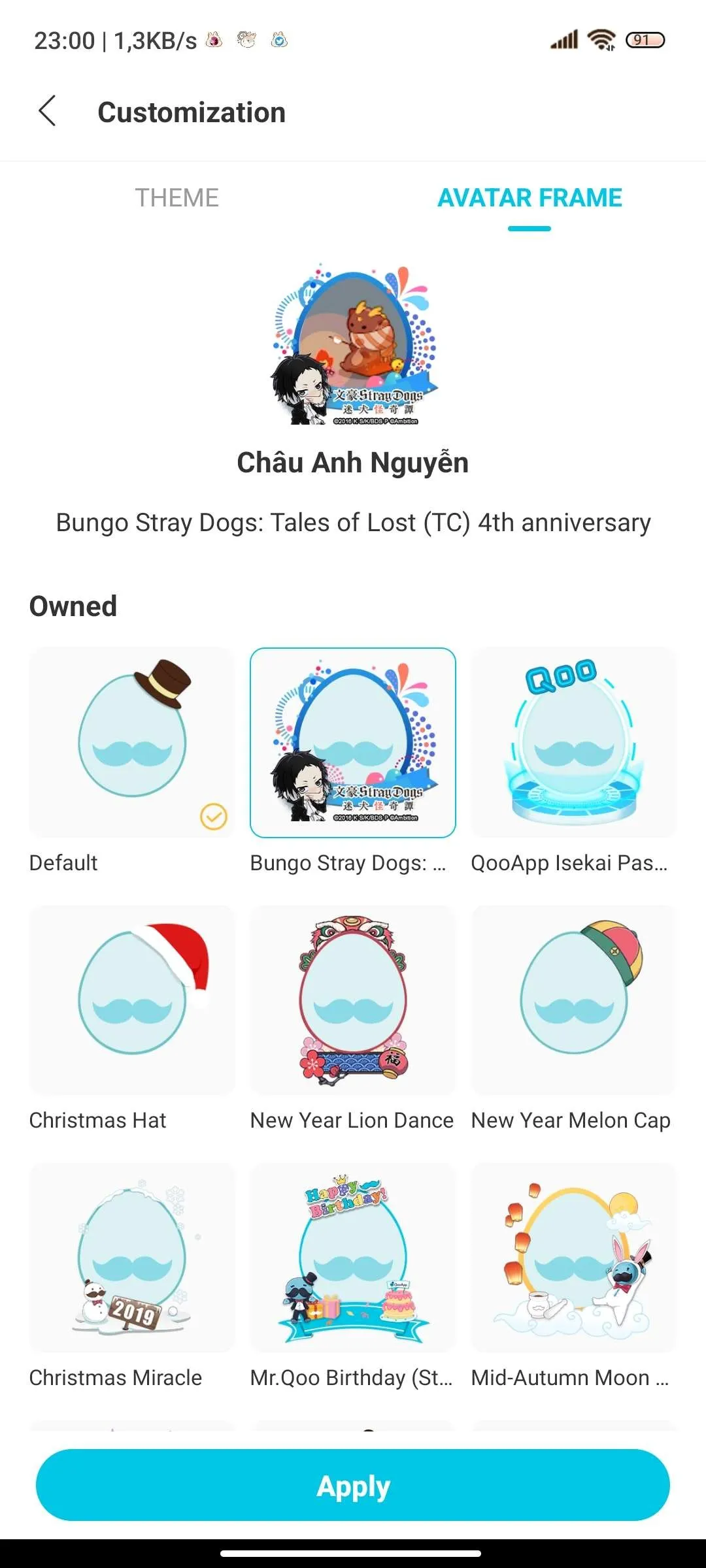The height and width of the screenshot is (1568, 706).
Task: Select the Default avatar frame
Action: pos(132,743)
